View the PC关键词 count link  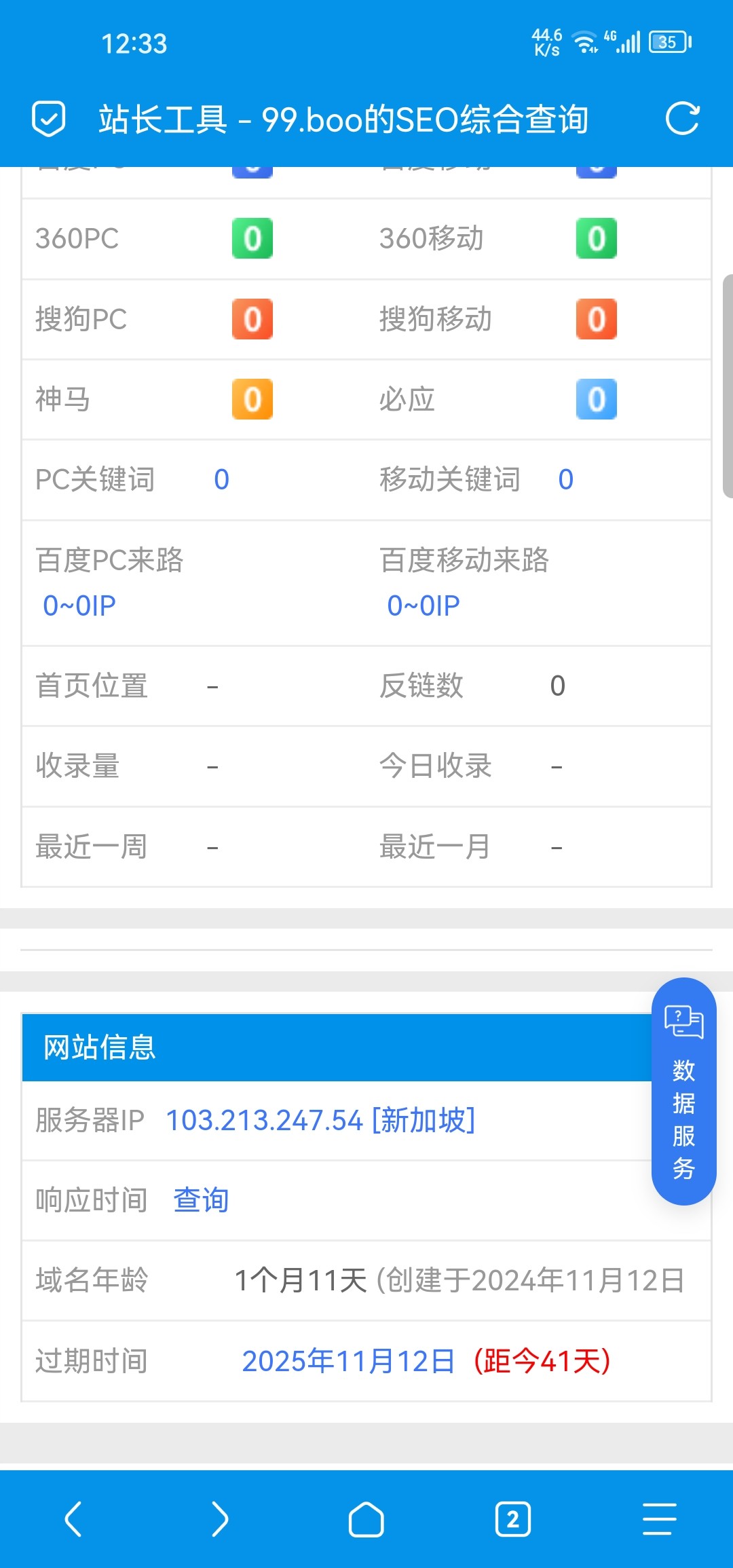click(222, 480)
